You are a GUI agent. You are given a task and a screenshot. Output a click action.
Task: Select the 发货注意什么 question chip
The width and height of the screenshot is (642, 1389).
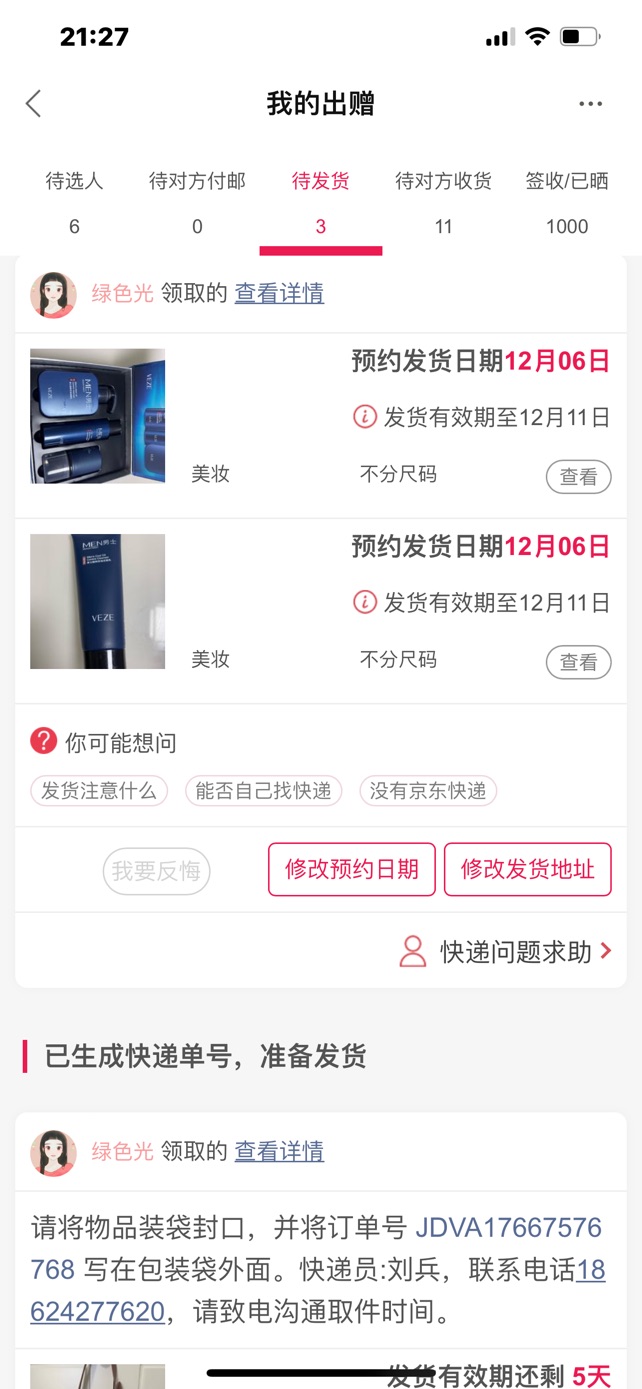tap(99, 791)
